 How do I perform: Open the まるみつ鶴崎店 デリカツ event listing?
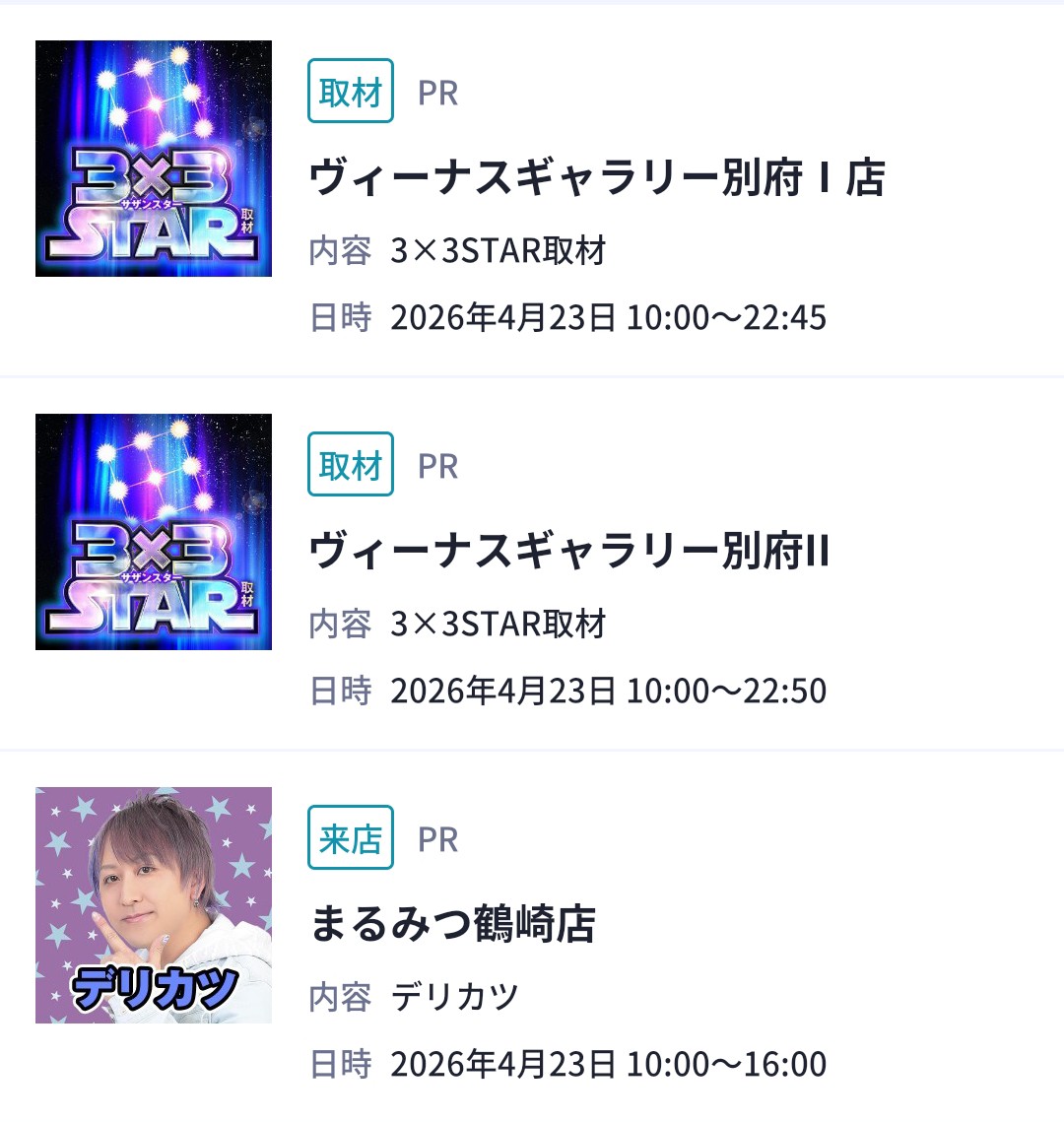(532, 937)
